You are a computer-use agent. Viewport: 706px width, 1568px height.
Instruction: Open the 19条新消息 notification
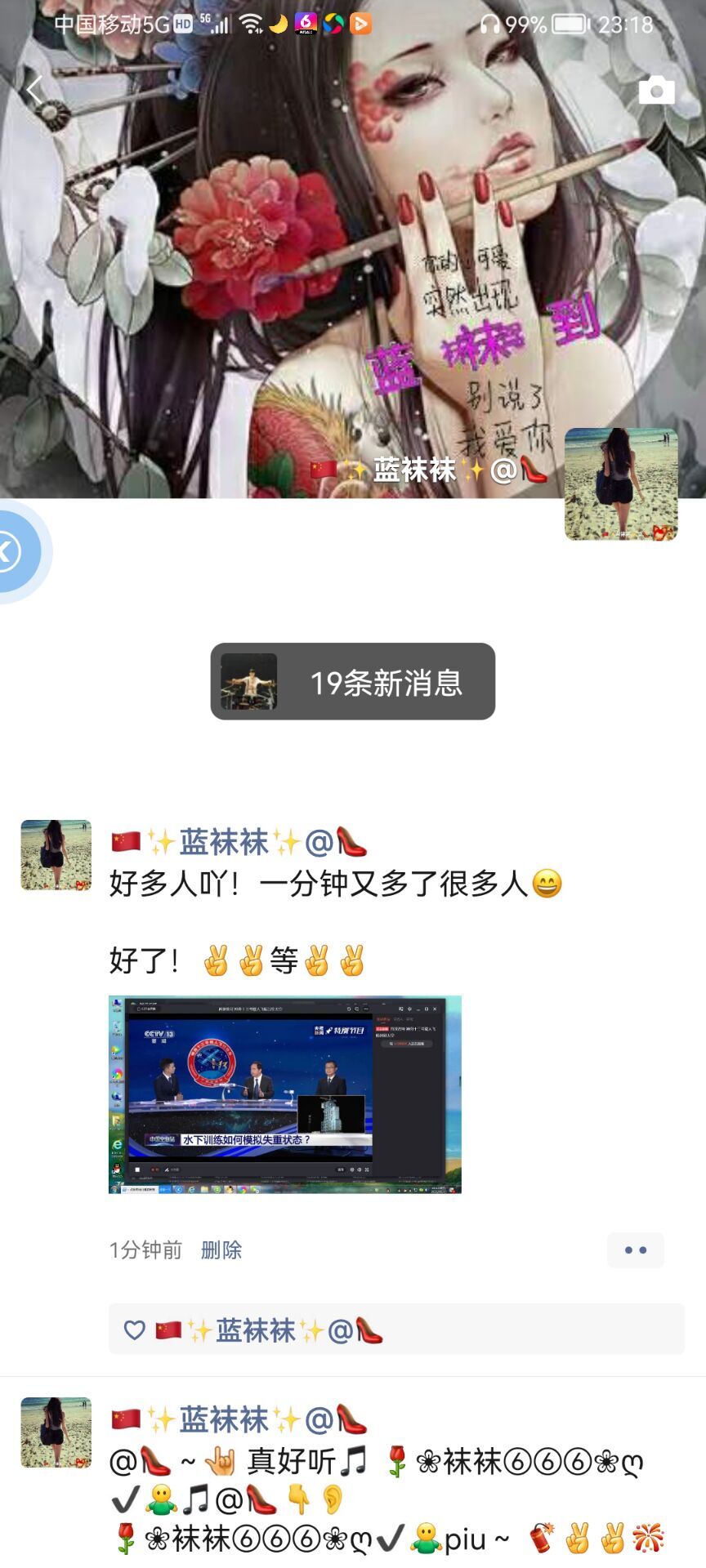pyautogui.click(x=353, y=682)
